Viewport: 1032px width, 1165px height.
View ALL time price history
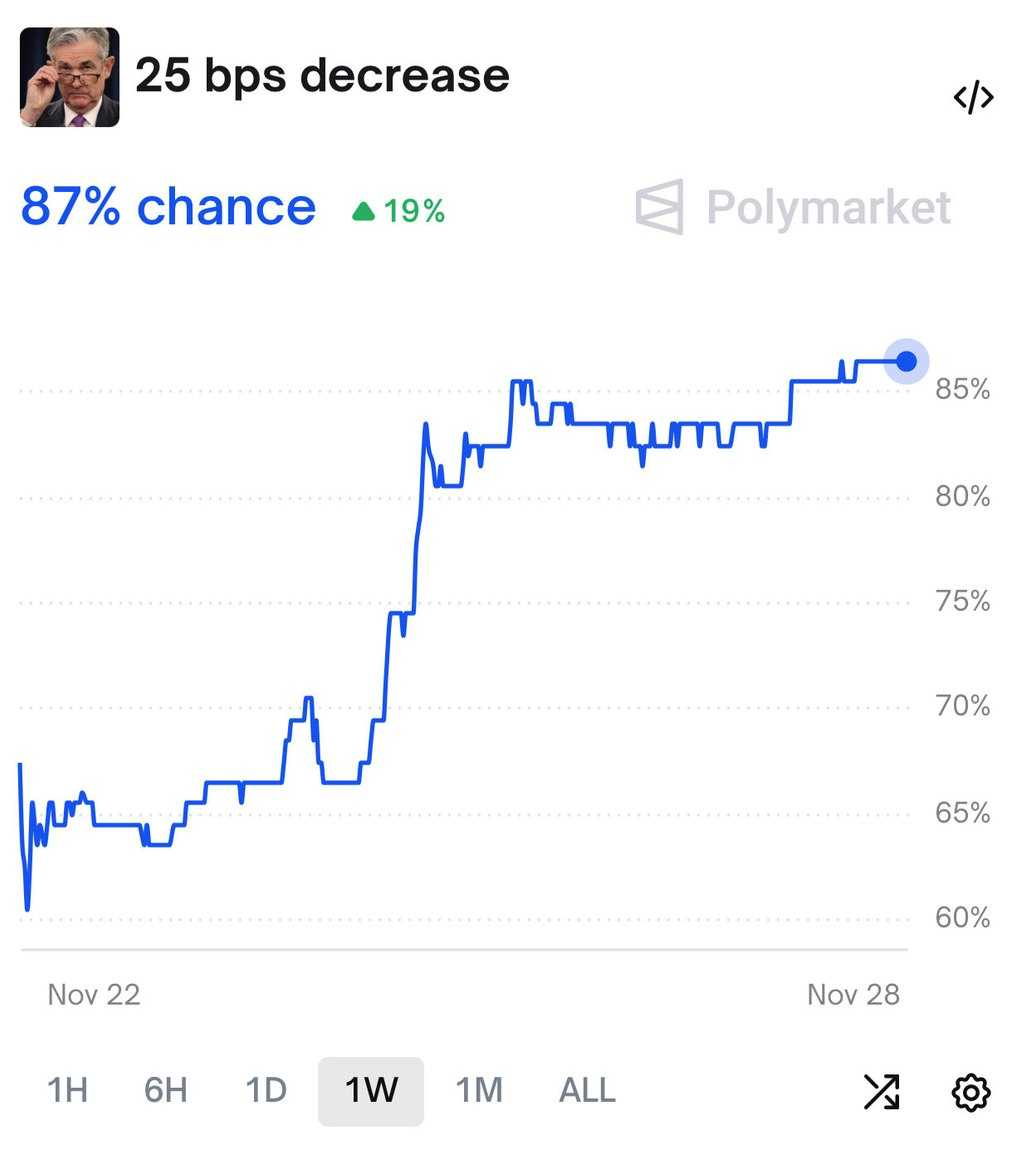click(587, 1091)
